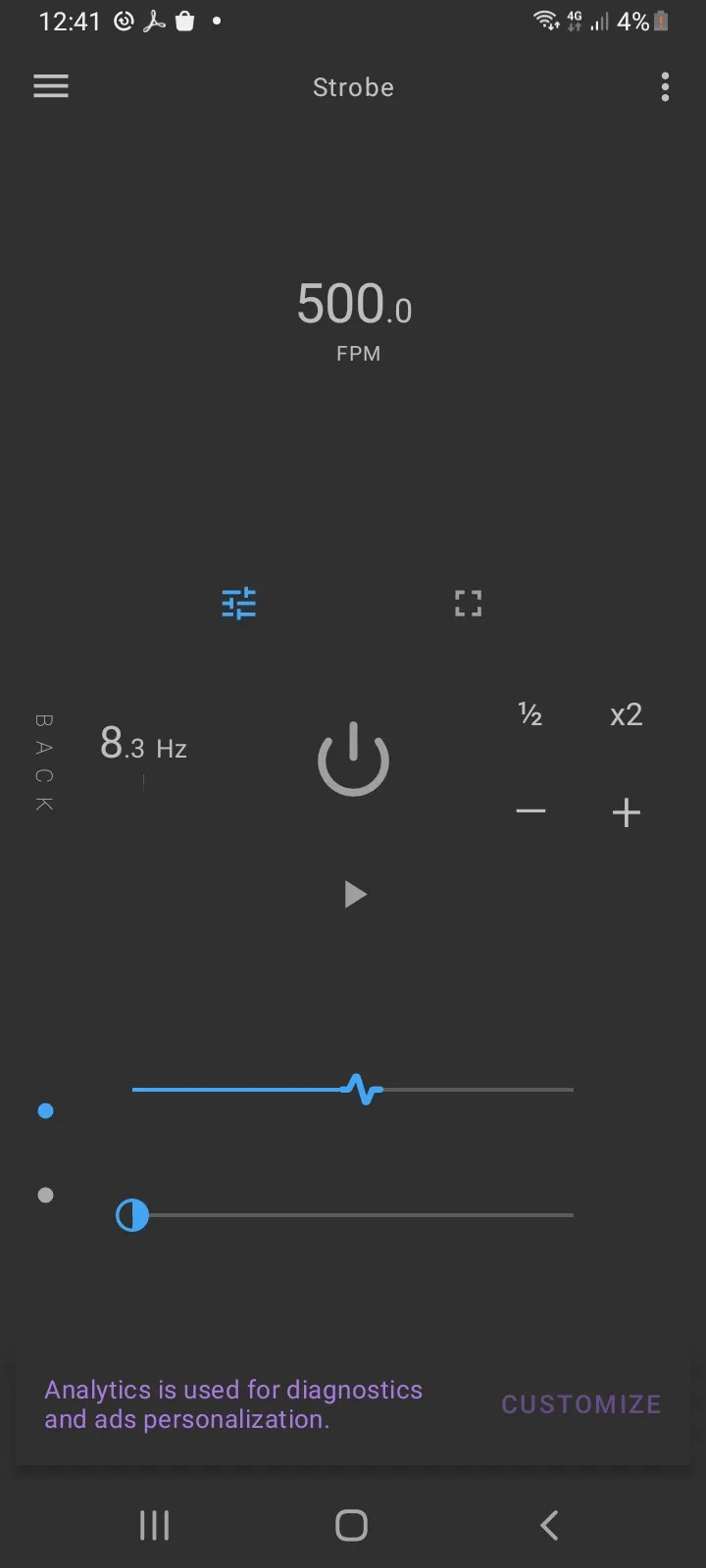This screenshot has width=706, height=1568.
Task: Enter fullscreen strobe mode
Action: (468, 603)
